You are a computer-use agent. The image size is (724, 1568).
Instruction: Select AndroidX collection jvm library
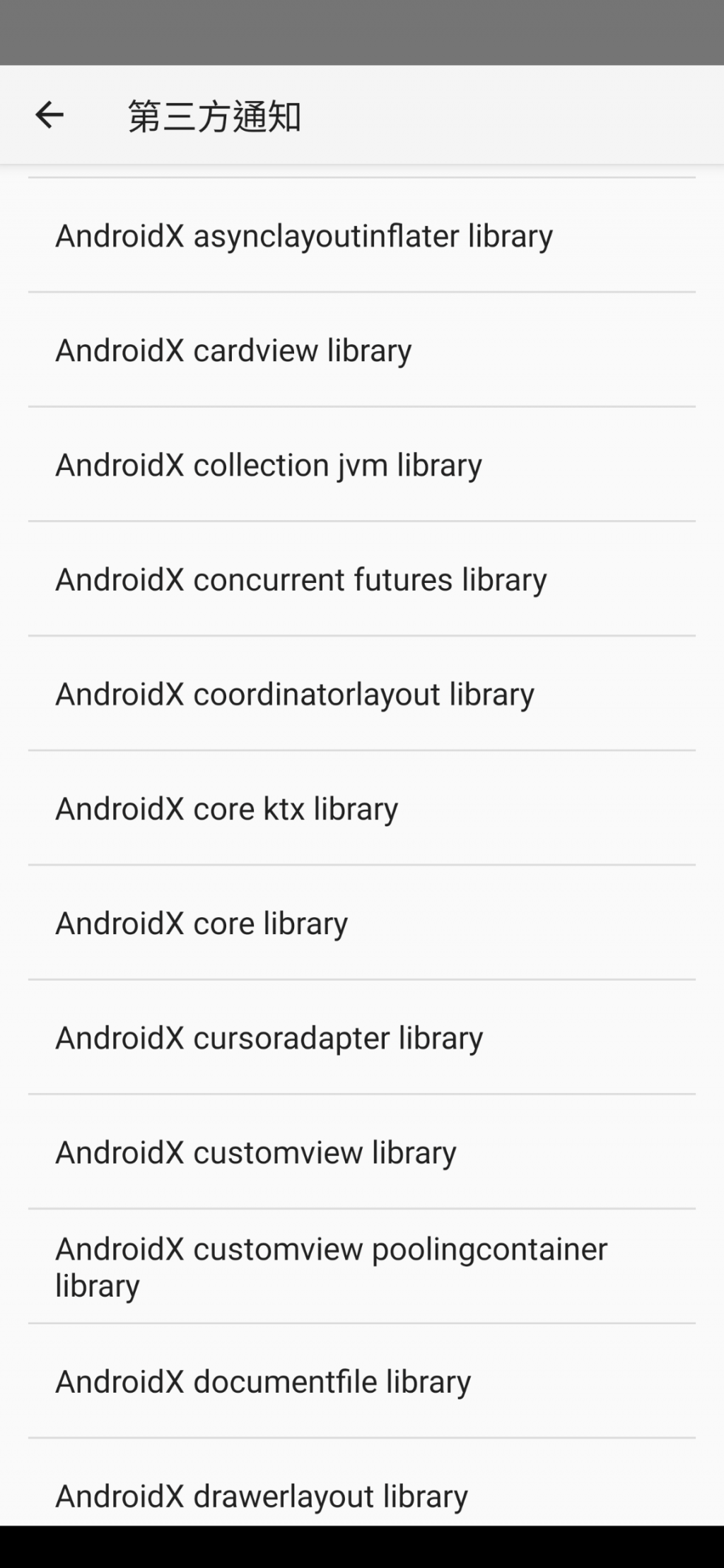[x=269, y=465]
